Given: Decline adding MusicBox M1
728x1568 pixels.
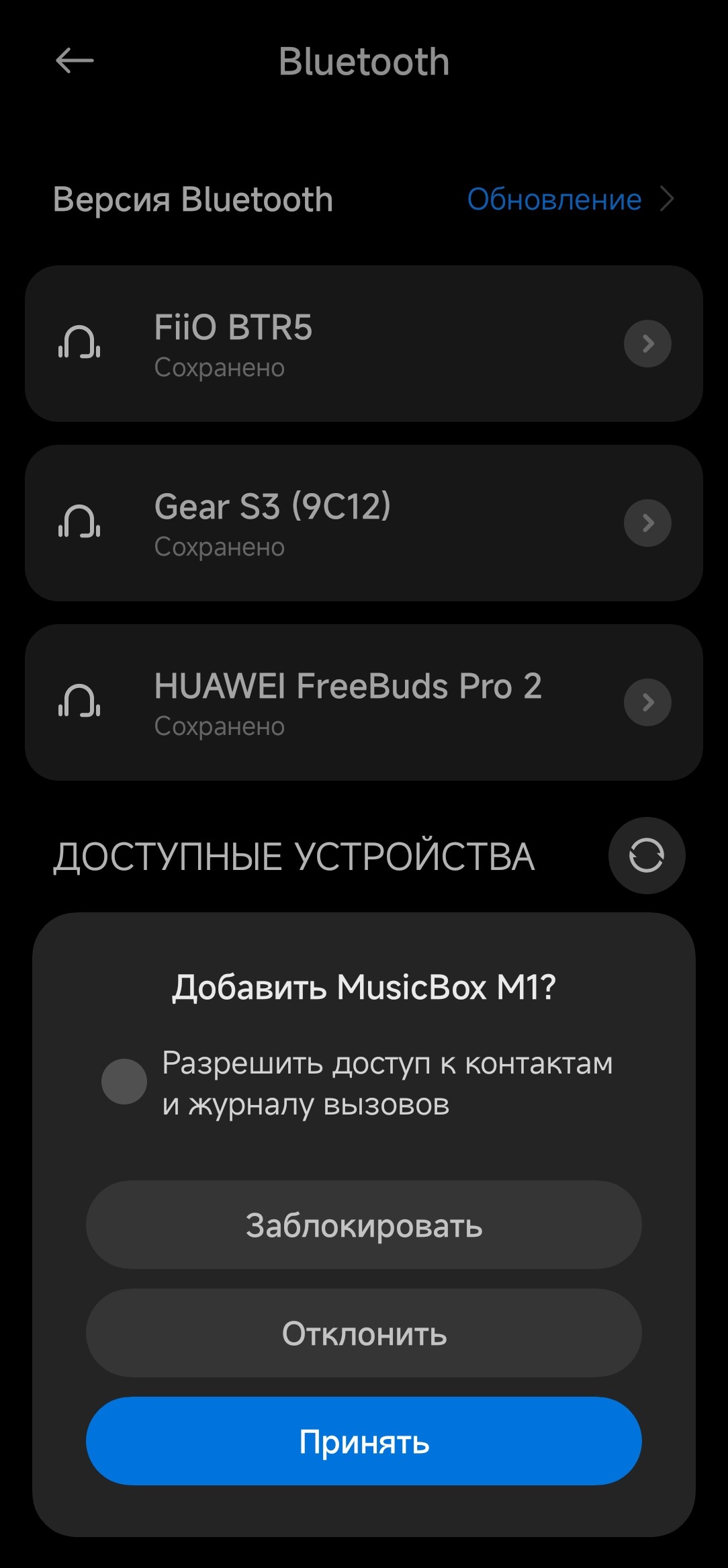Looking at the screenshot, I should pos(363,1334).
